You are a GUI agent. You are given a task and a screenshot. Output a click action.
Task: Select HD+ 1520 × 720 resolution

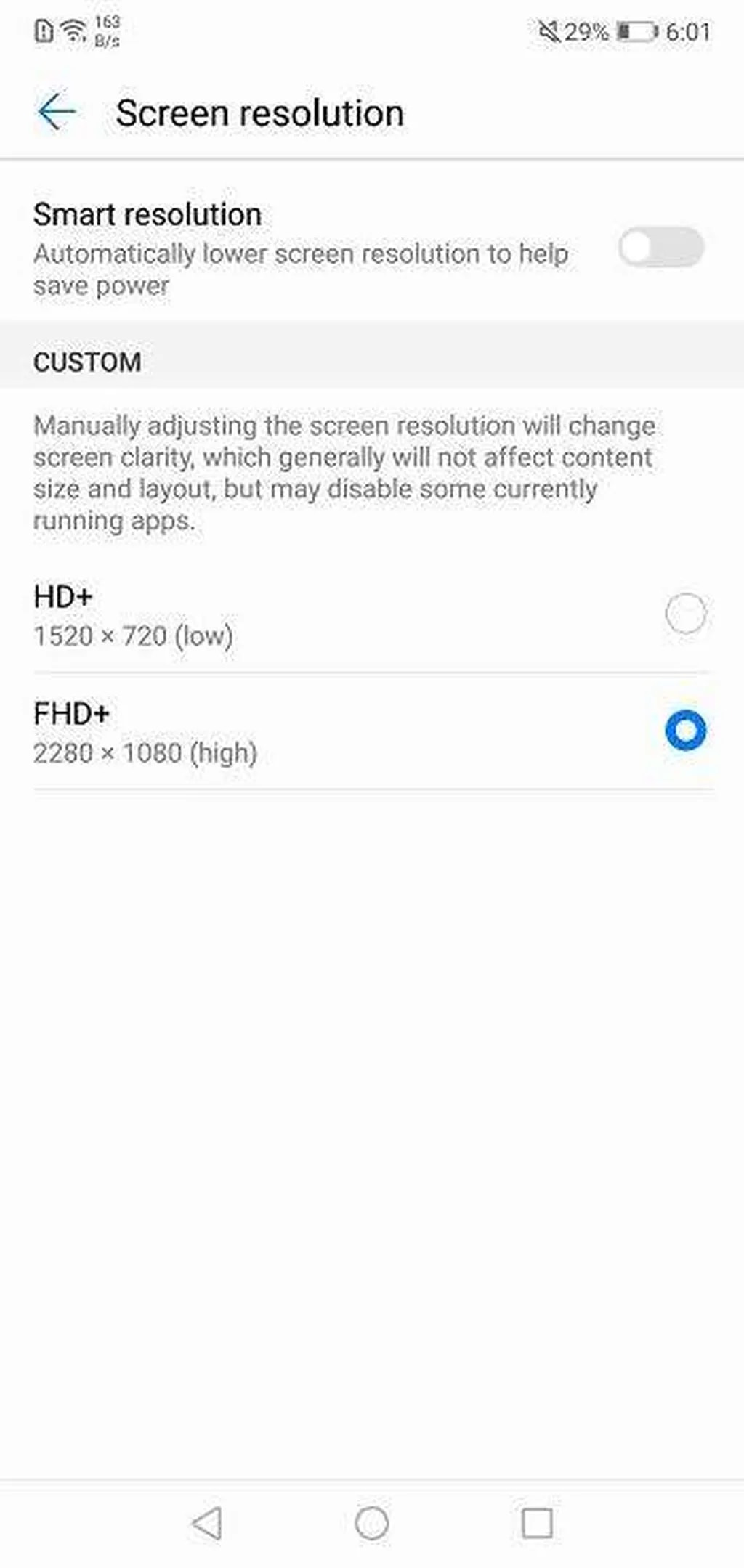point(685,614)
